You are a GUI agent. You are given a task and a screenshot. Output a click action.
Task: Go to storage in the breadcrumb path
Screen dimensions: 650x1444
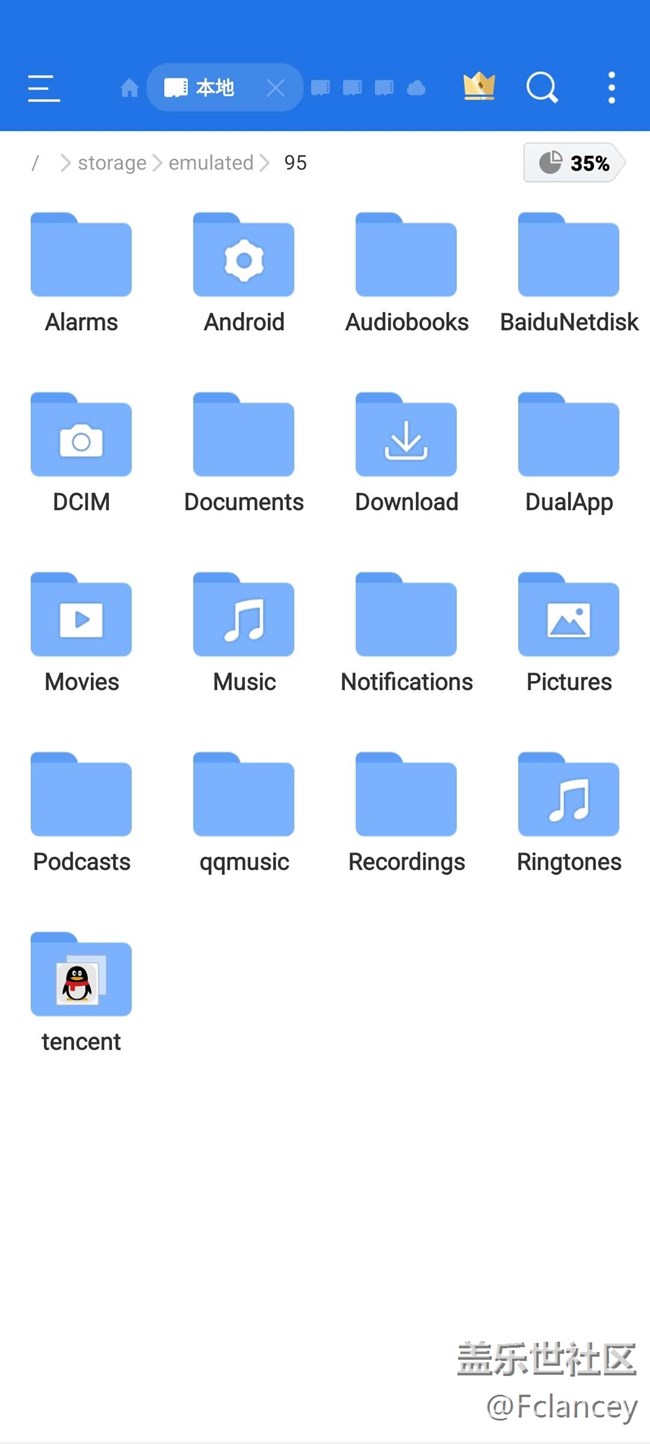click(111, 163)
